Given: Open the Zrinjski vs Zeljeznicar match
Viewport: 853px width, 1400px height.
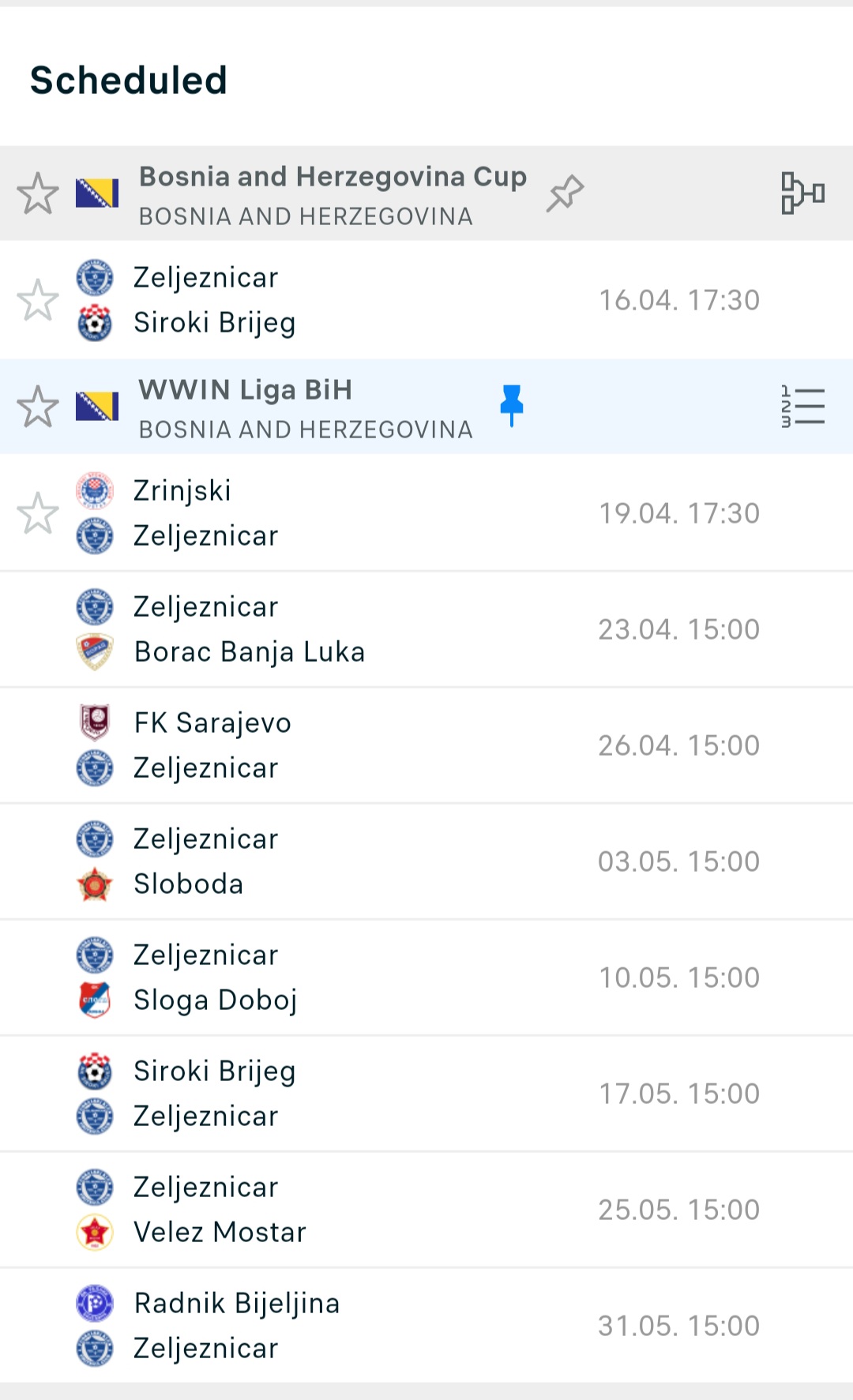Looking at the screenshot, I should (x=426, y=512).
